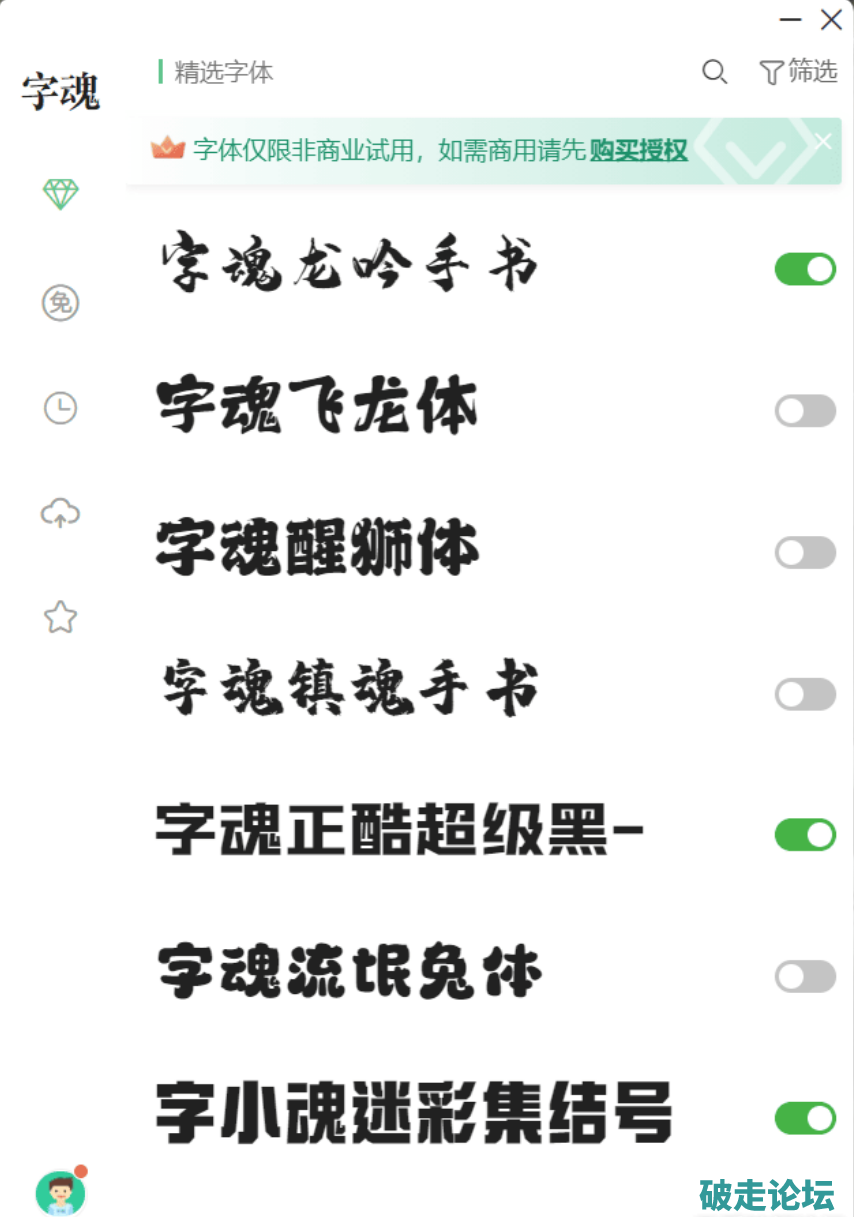
Task: Open the font search icon
Action: click(714, 72)
